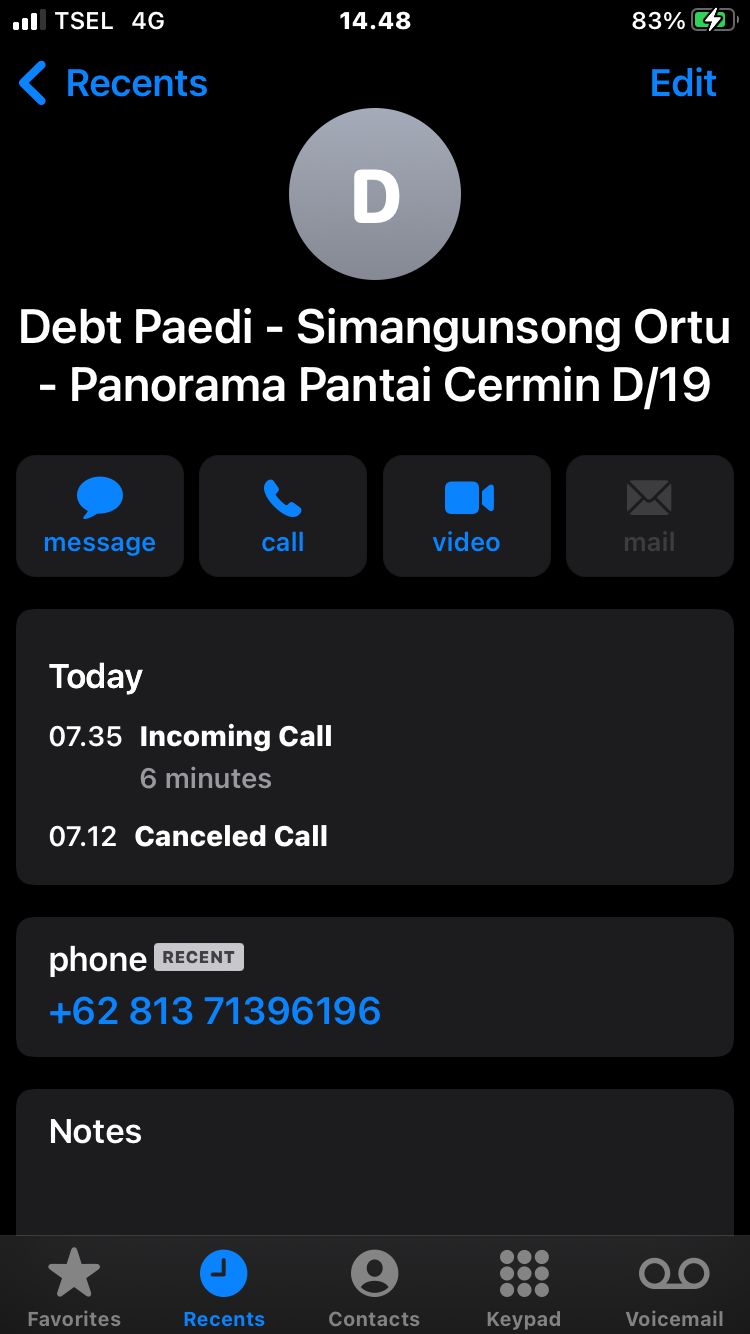Open the Favorites tab
Screen dimensions: 750x1334
[x=74, y=1287]
